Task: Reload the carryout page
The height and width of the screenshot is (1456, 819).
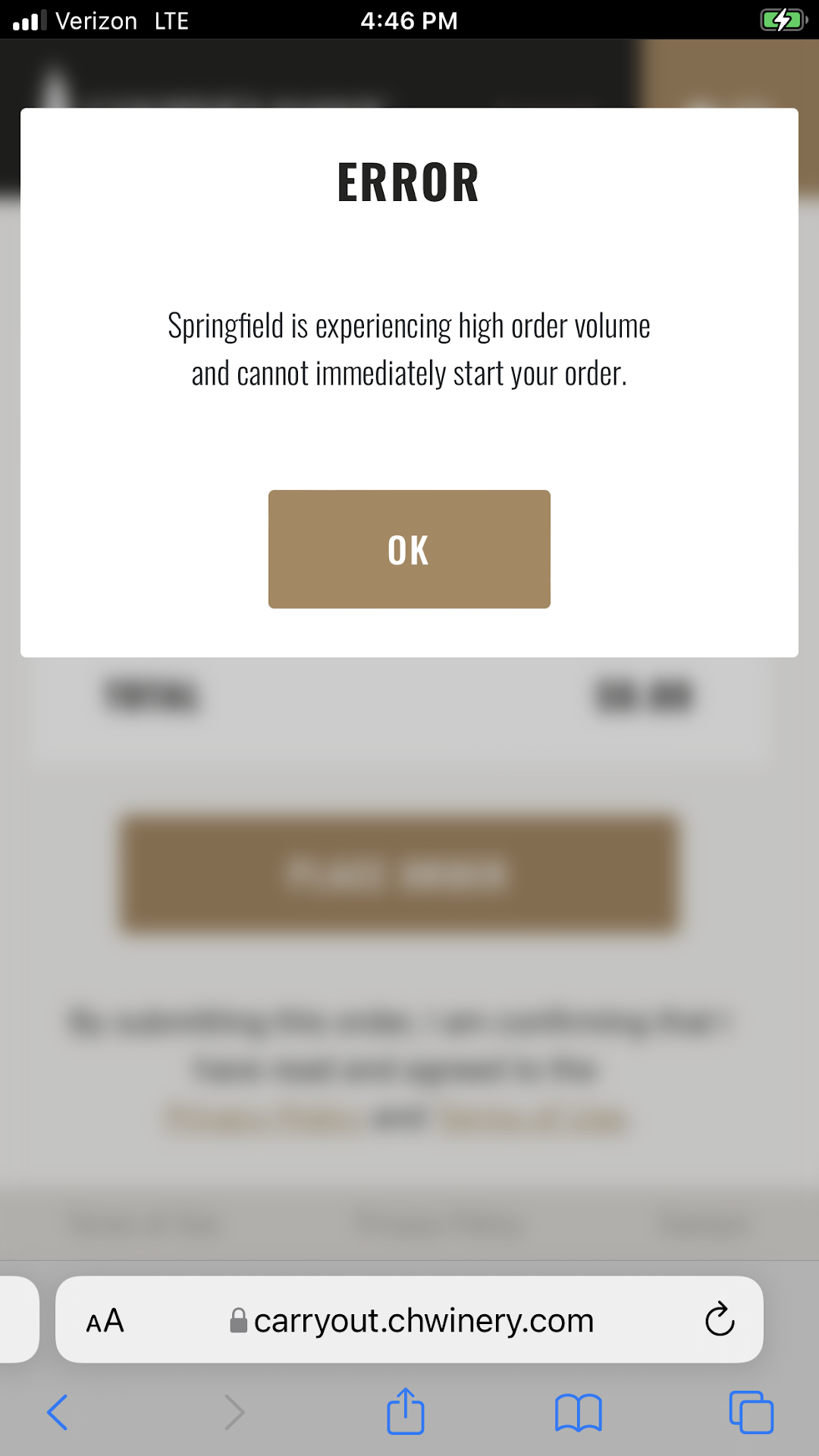Action: [719, 1320]
